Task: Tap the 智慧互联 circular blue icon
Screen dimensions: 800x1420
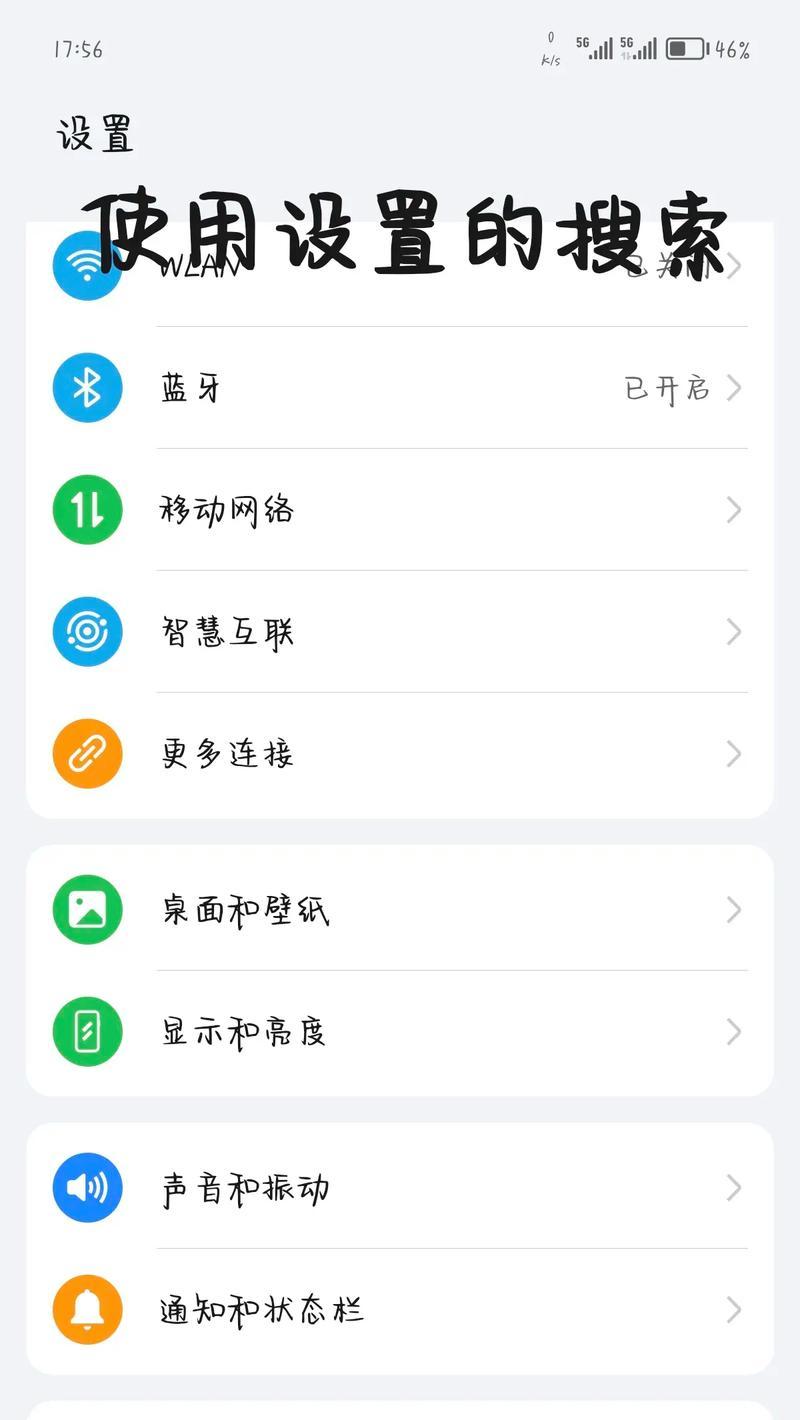Action: pos(87,631)
